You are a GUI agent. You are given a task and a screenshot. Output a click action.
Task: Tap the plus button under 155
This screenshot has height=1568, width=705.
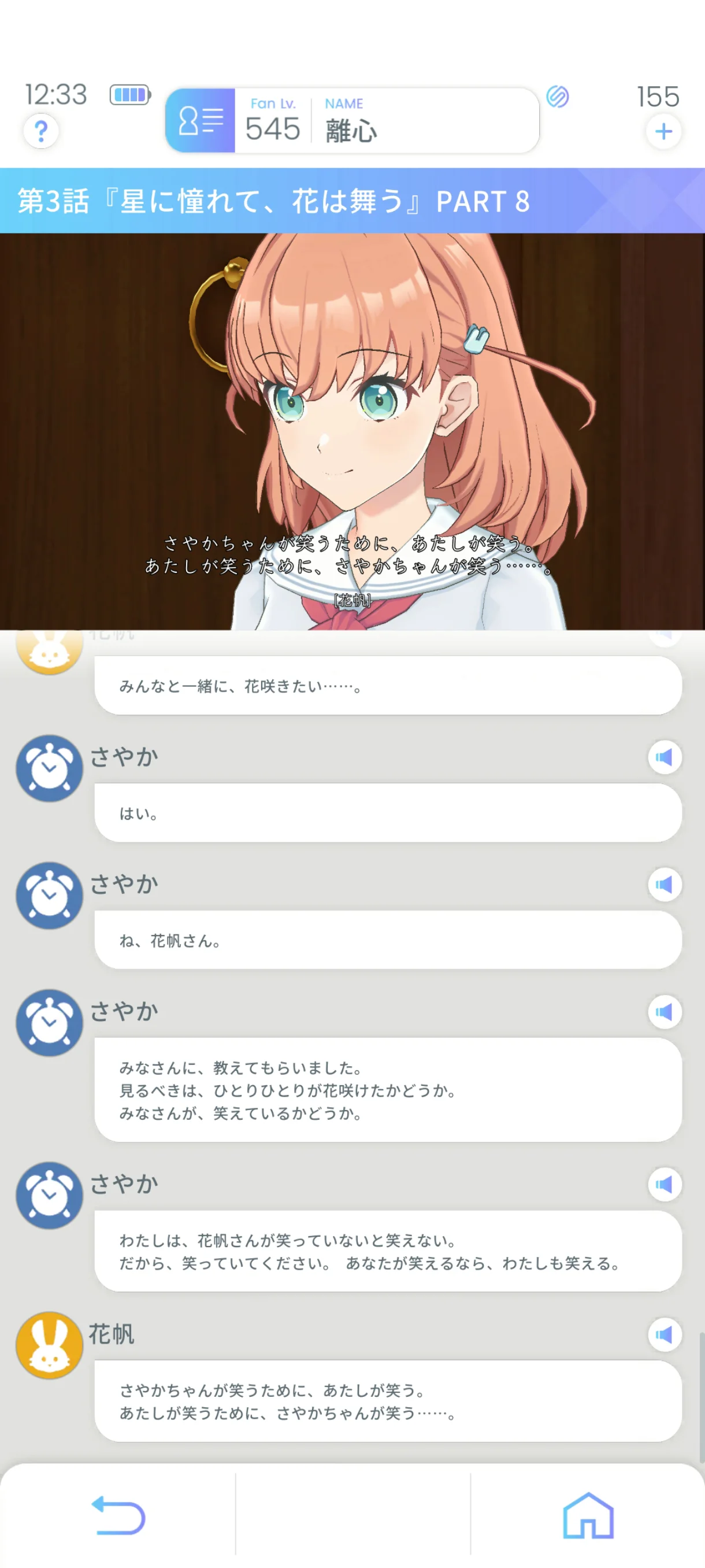click(663, 131)
